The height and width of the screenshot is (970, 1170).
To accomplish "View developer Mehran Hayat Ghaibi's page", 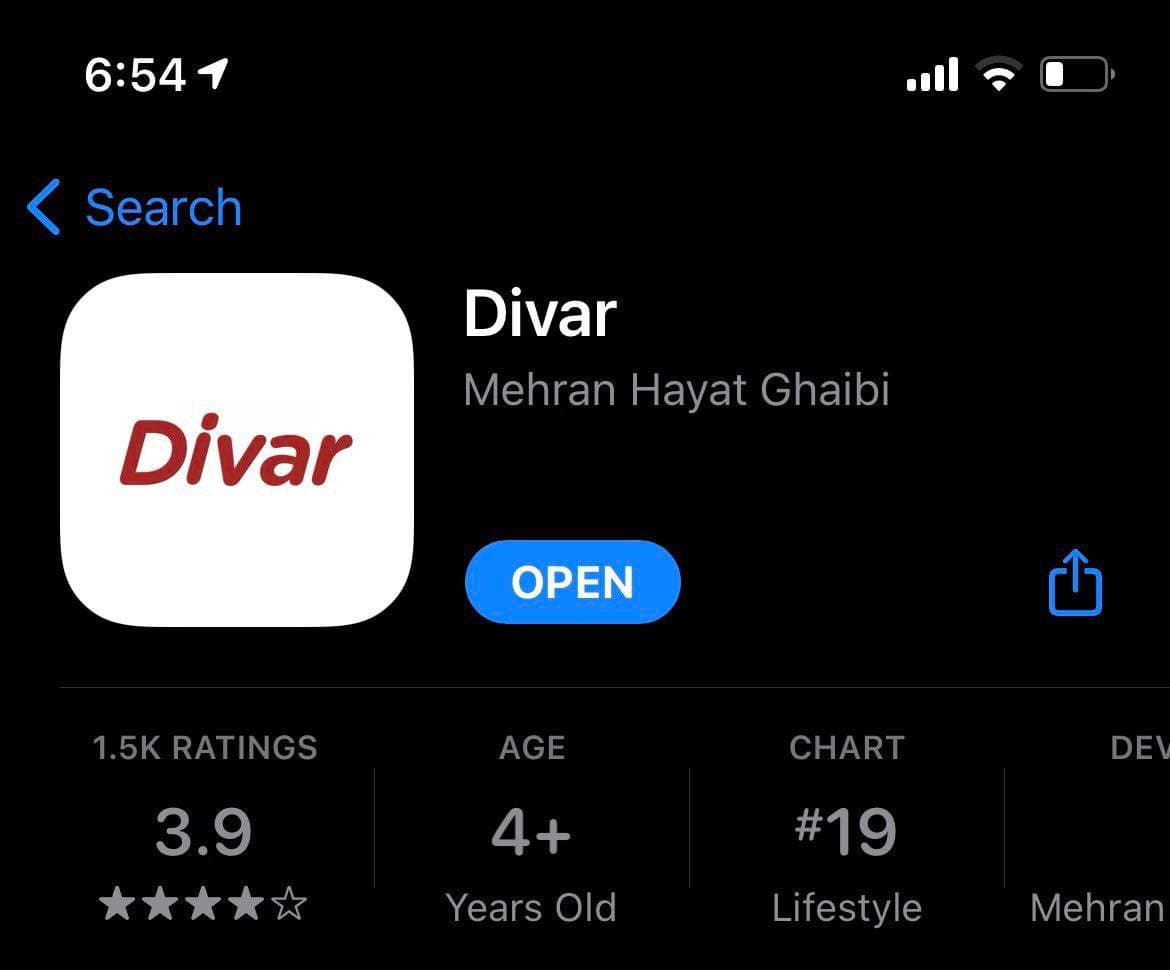I will (676, 390).
